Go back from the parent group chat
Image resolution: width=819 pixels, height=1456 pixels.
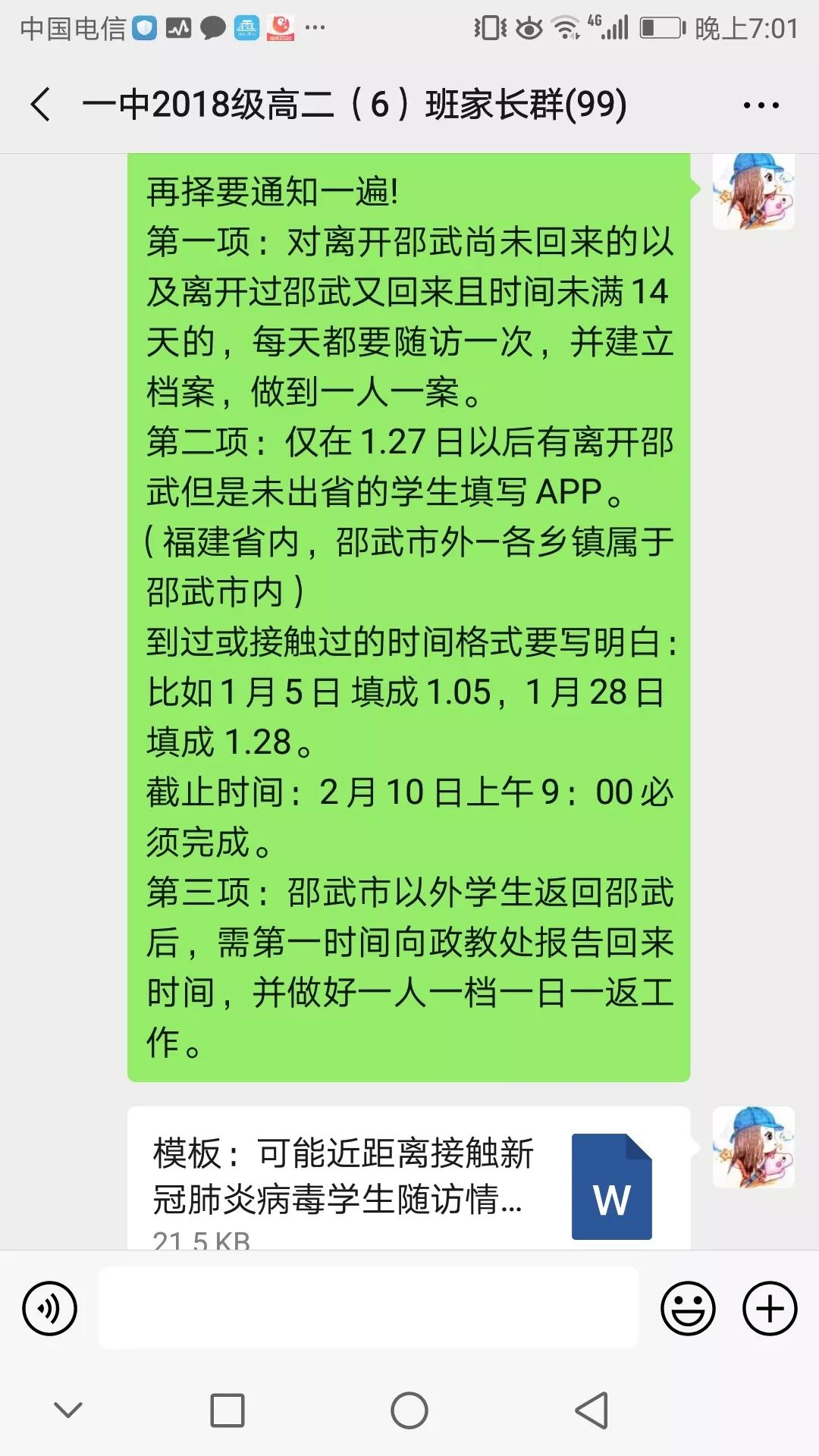(x=41, y=105)
